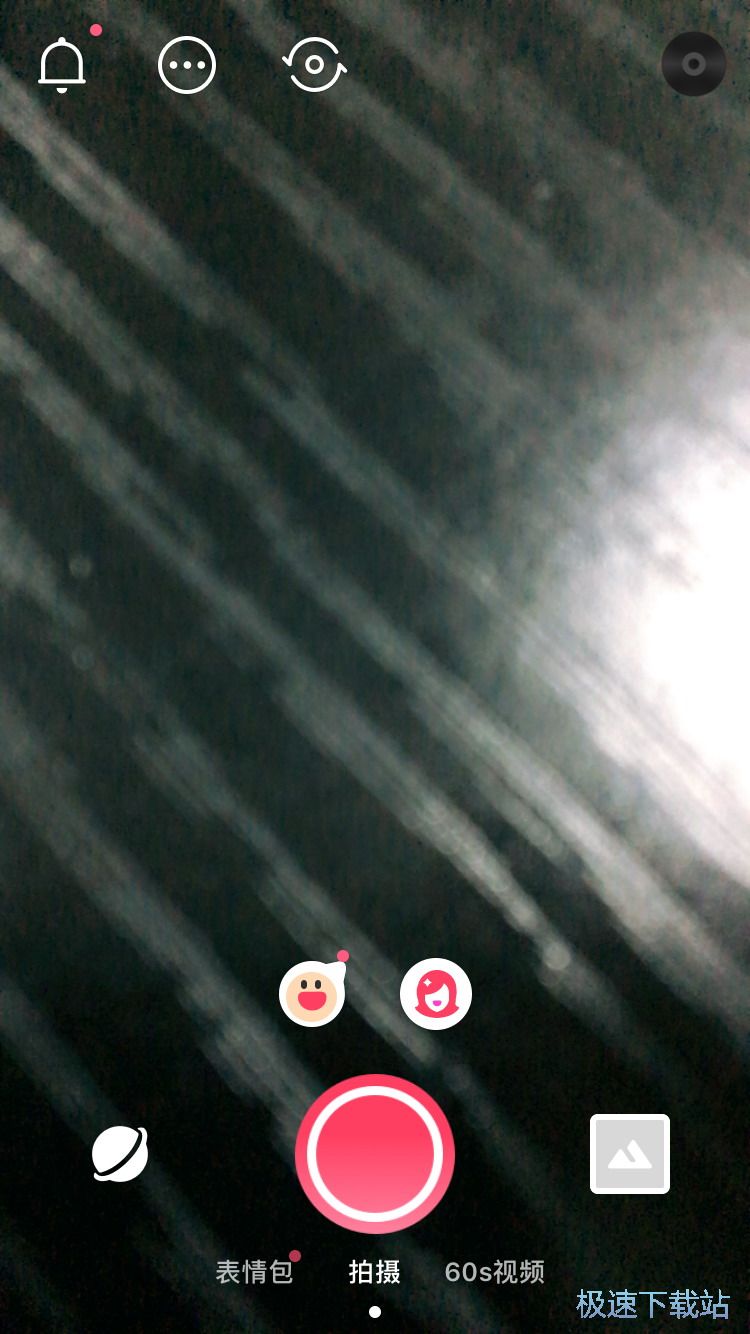Open the more options menu
The width and height of the screenshot is (750, 1334).
187,65
